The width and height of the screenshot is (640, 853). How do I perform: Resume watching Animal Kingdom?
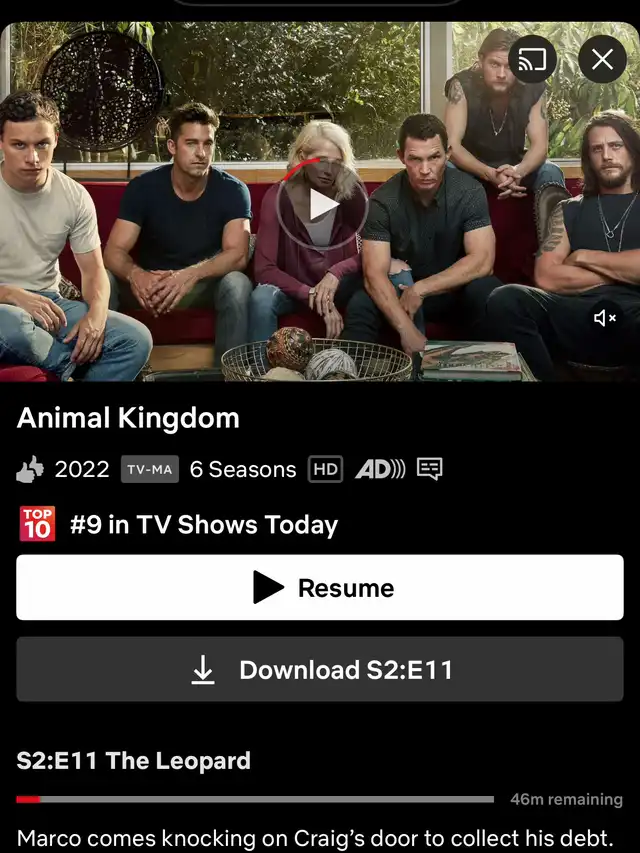click(320, 588)
